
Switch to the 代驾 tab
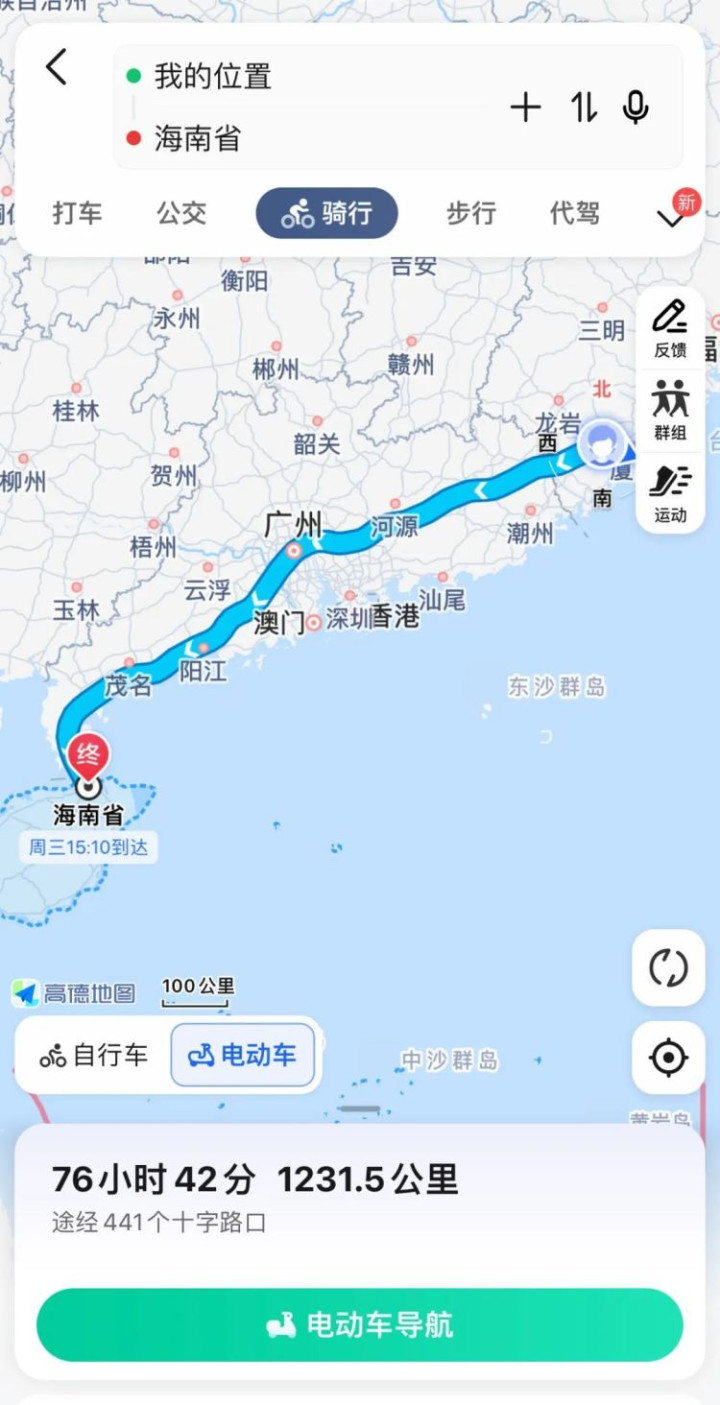tap(575, 213)
